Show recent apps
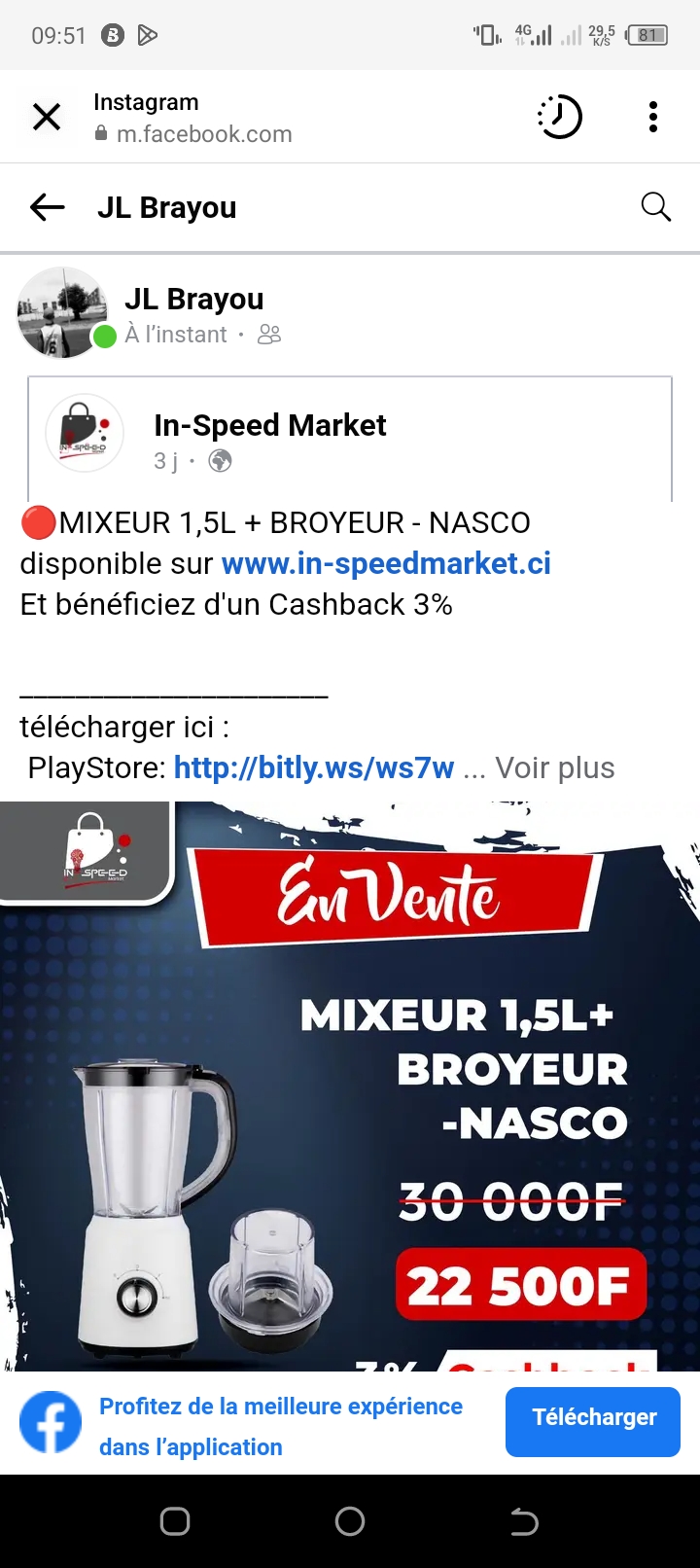Screen dimensions: 700x1568 175,1521
